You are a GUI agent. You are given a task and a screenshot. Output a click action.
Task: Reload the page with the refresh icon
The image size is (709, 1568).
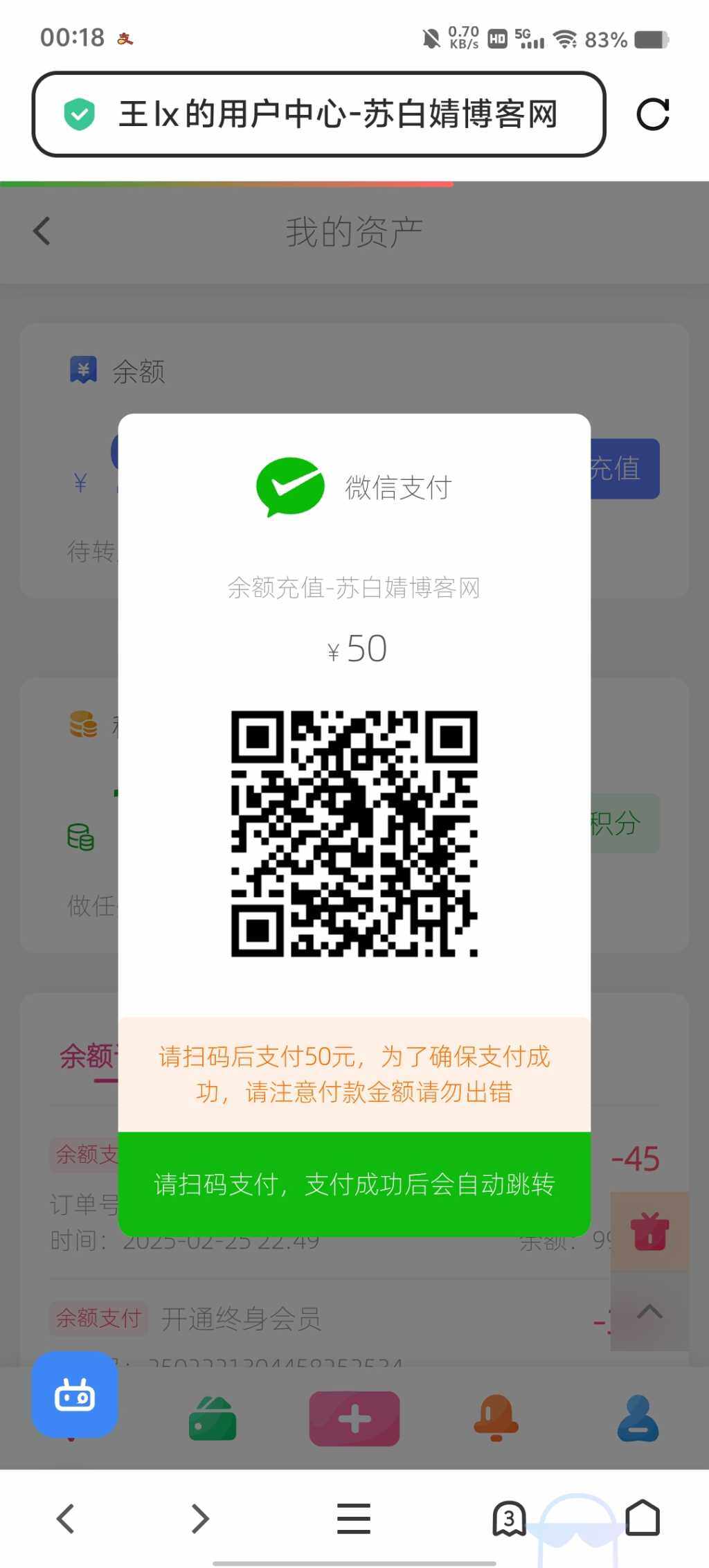coord(652,114)
